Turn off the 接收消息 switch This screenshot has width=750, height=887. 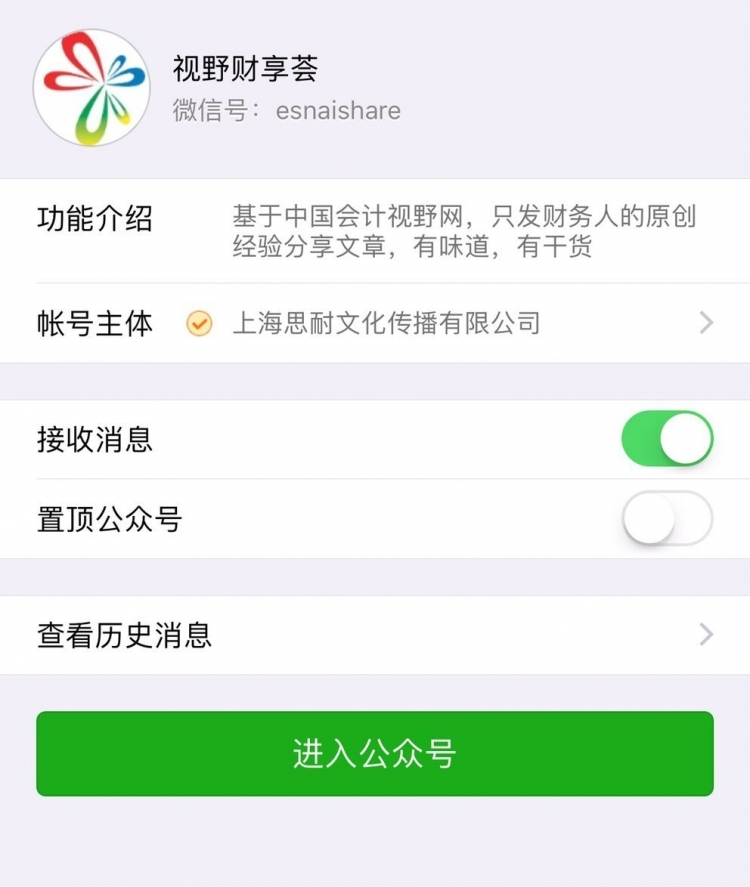coord(667,439)
